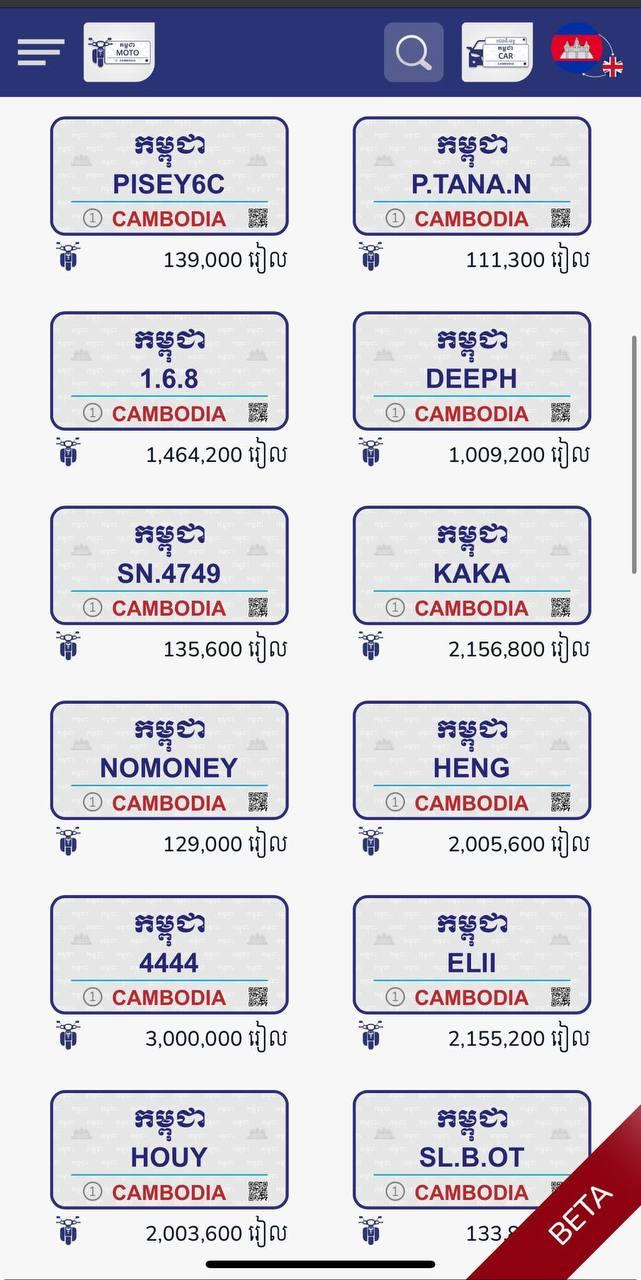Open the KAKA plate listing
641x1280 pixels.
pyautogui.click(x=472, y=565)
